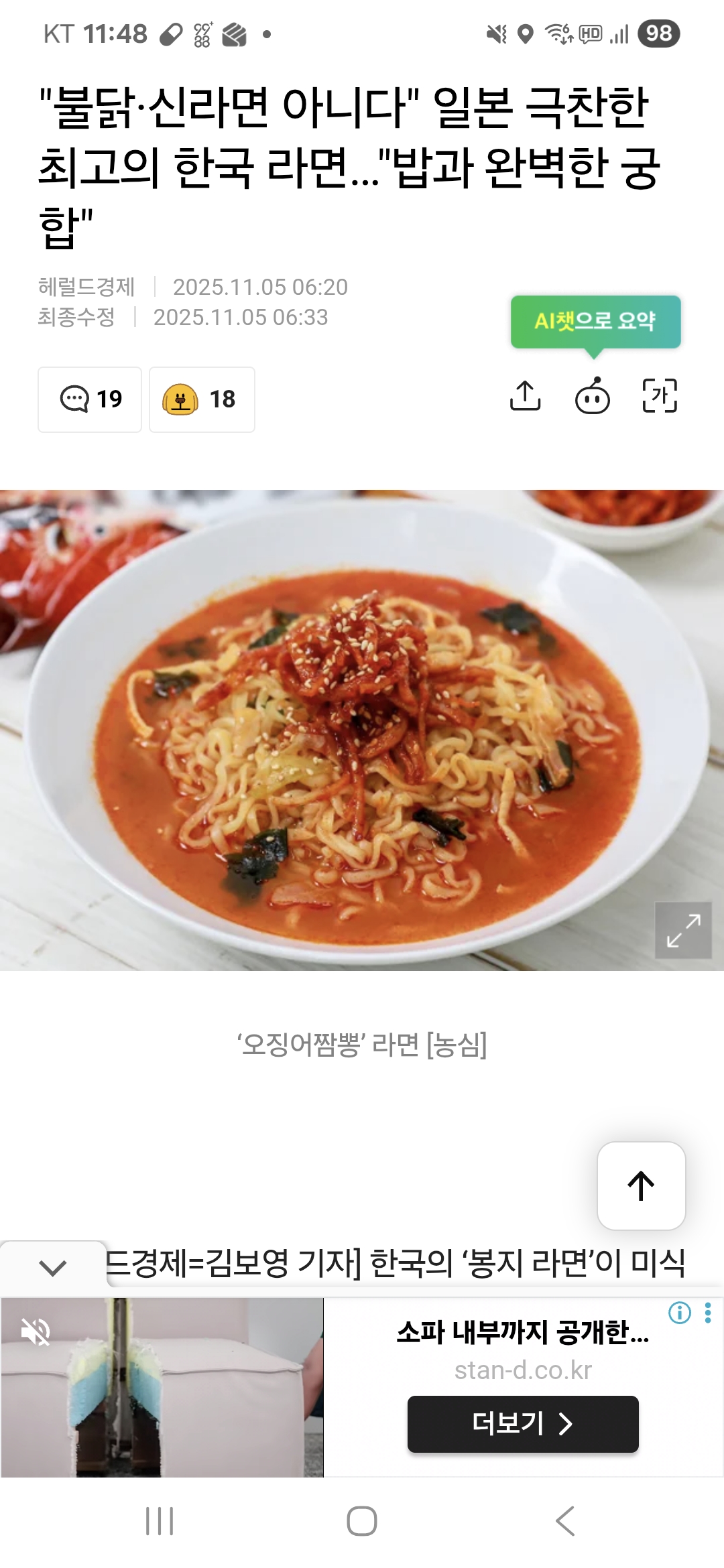Open the 18 reactions button
724x1568 pixels.
pyautogui.click(x=201, y=399)
